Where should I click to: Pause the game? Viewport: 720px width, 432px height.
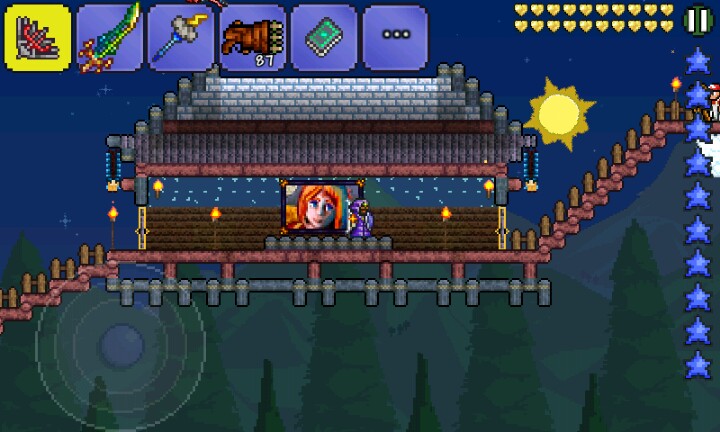[x=697, y=21]
